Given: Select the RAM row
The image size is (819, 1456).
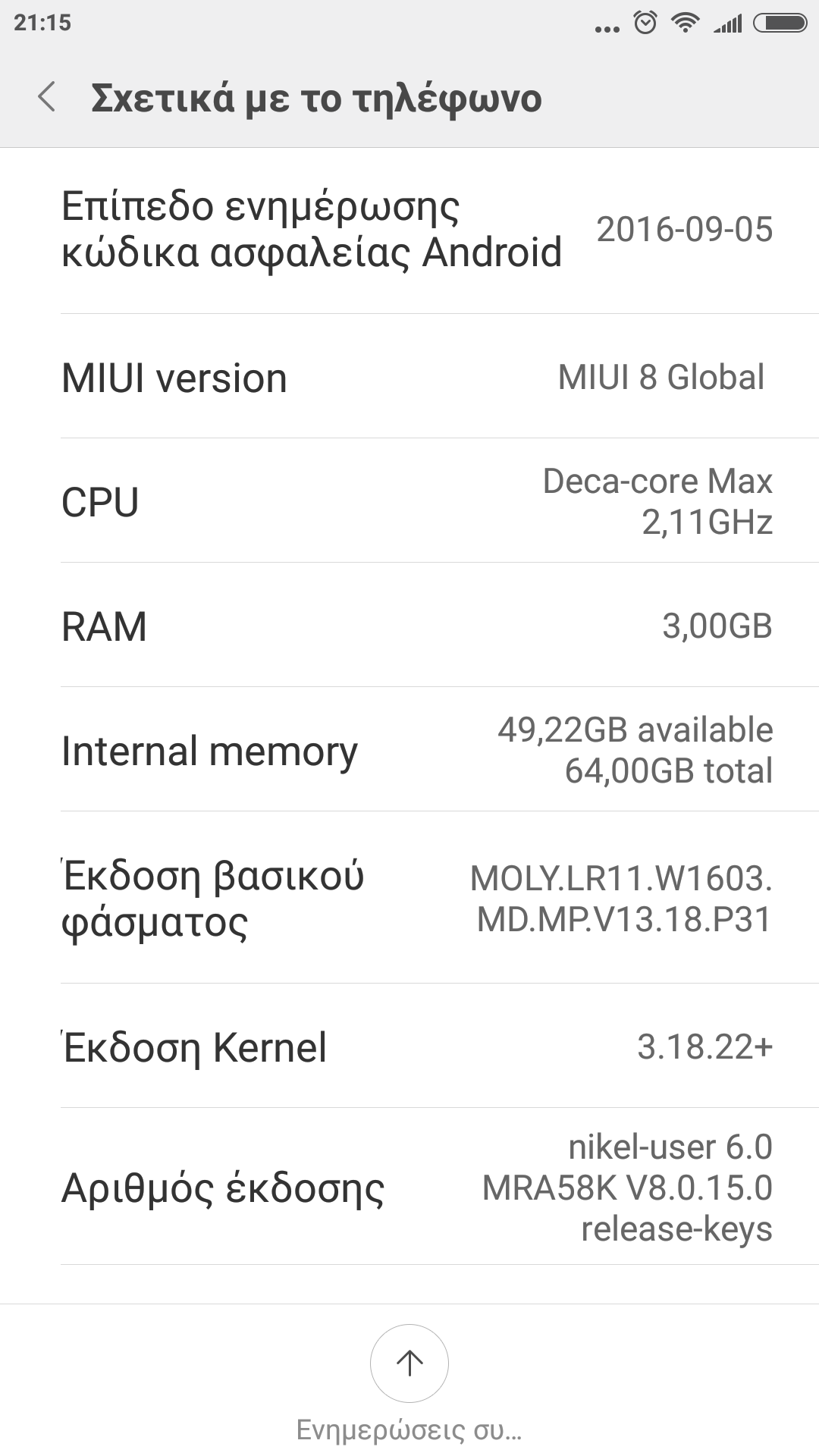Looking at the screenshot, I should (409, 626).
